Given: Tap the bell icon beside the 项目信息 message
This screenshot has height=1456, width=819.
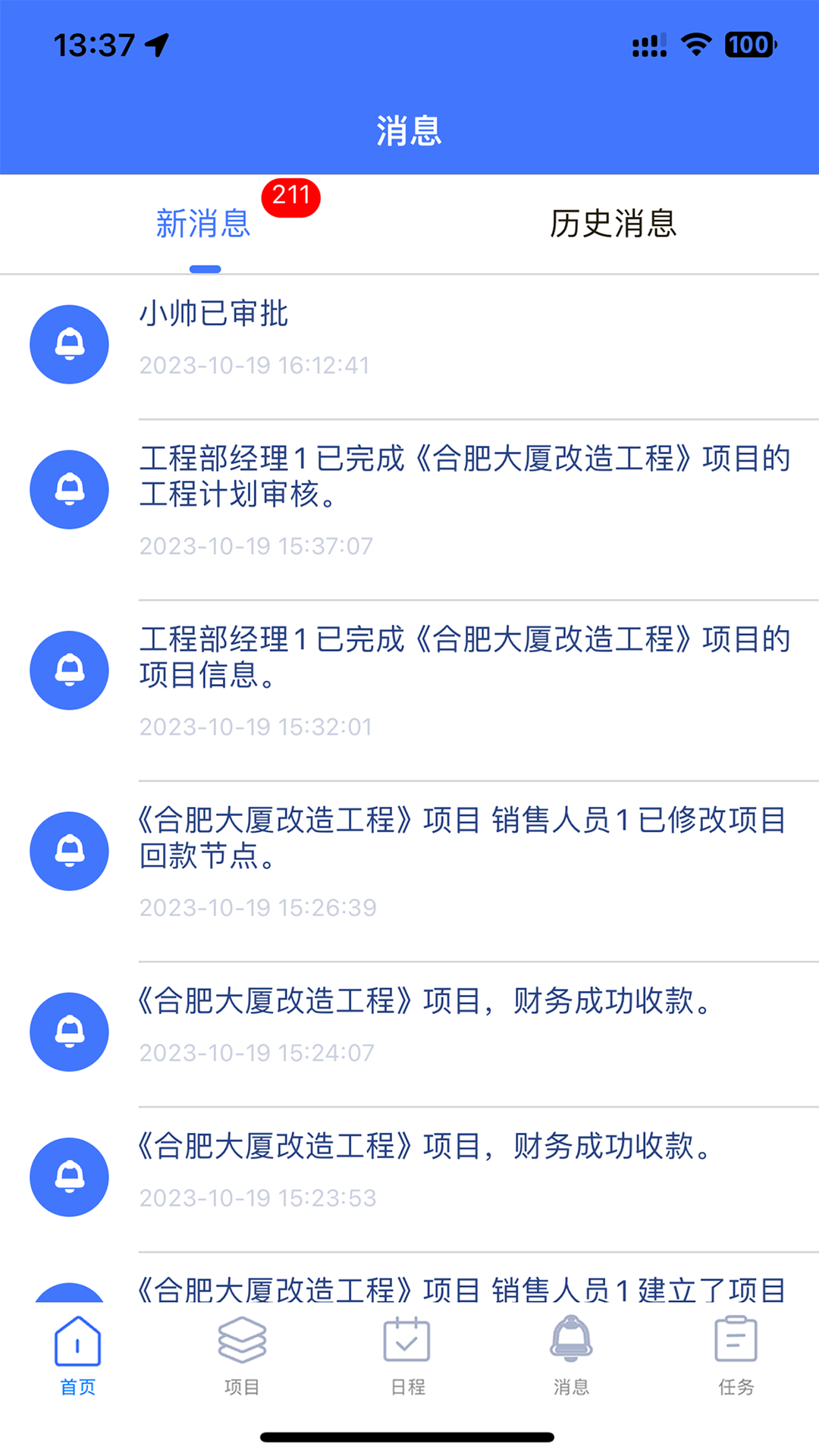Looking at the screenshot, I should point(68,670).
